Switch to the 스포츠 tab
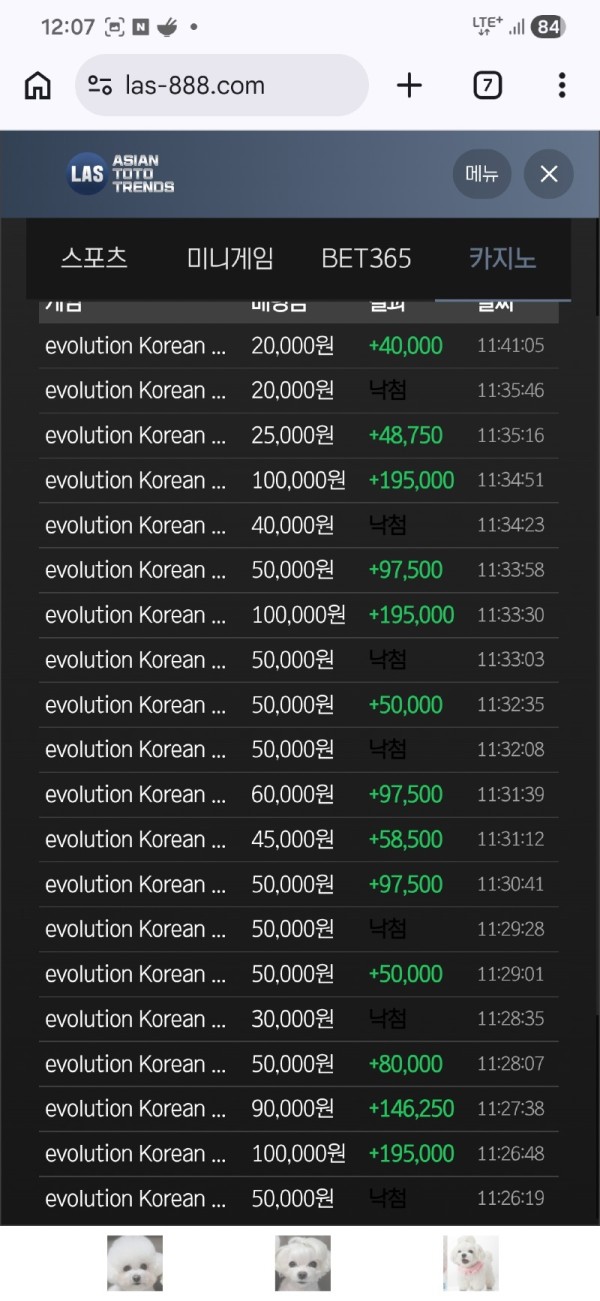The image size is (600, 1301). tap(94, 259)
